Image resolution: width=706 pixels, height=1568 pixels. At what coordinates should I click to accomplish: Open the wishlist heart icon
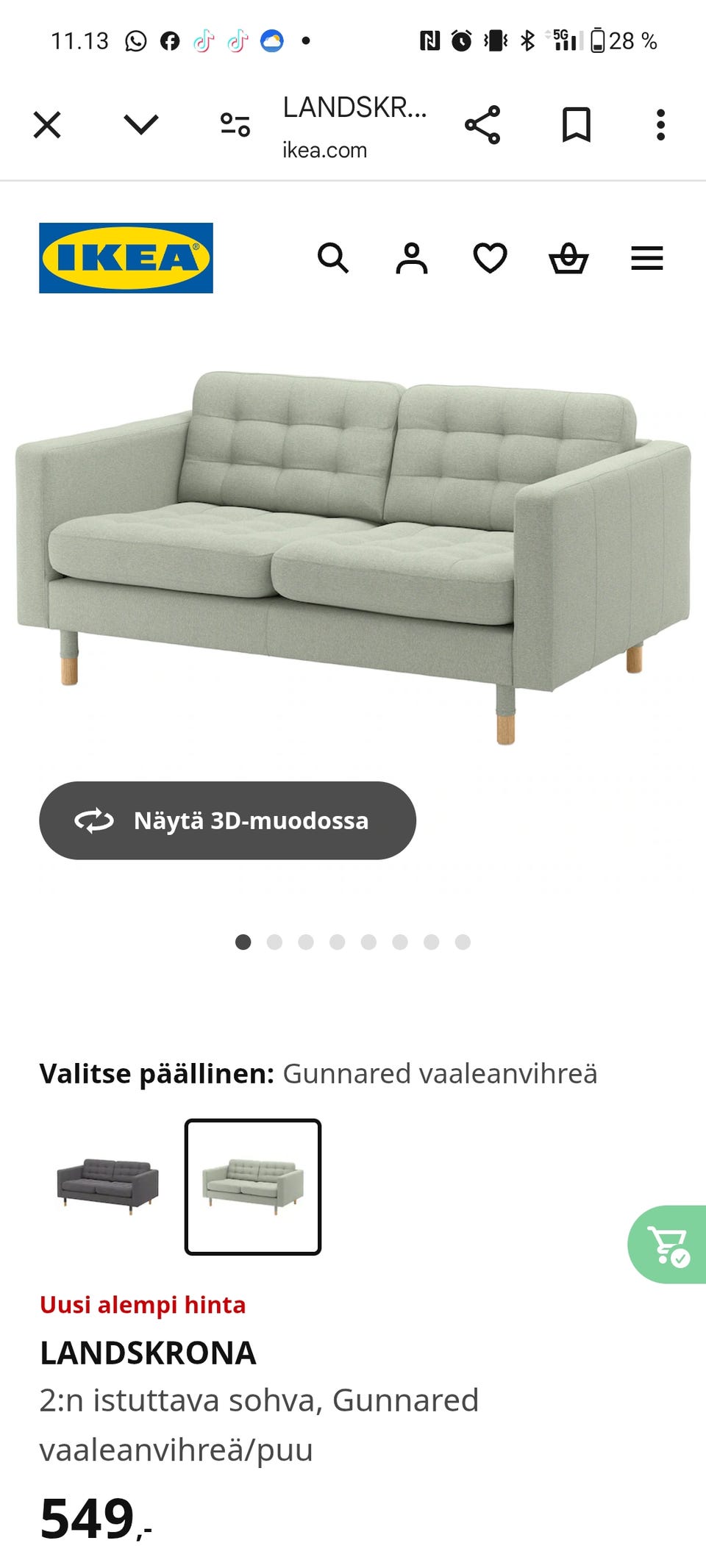click(491, 258)
